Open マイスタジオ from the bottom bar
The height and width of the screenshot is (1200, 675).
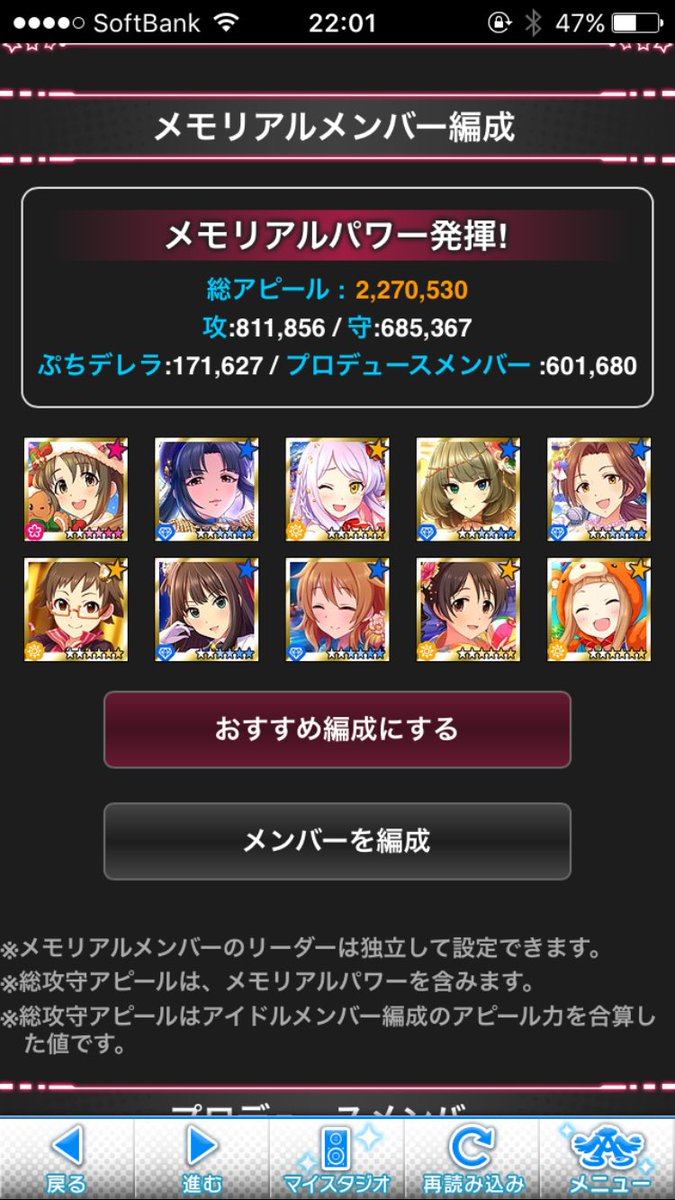(337, 1158)
